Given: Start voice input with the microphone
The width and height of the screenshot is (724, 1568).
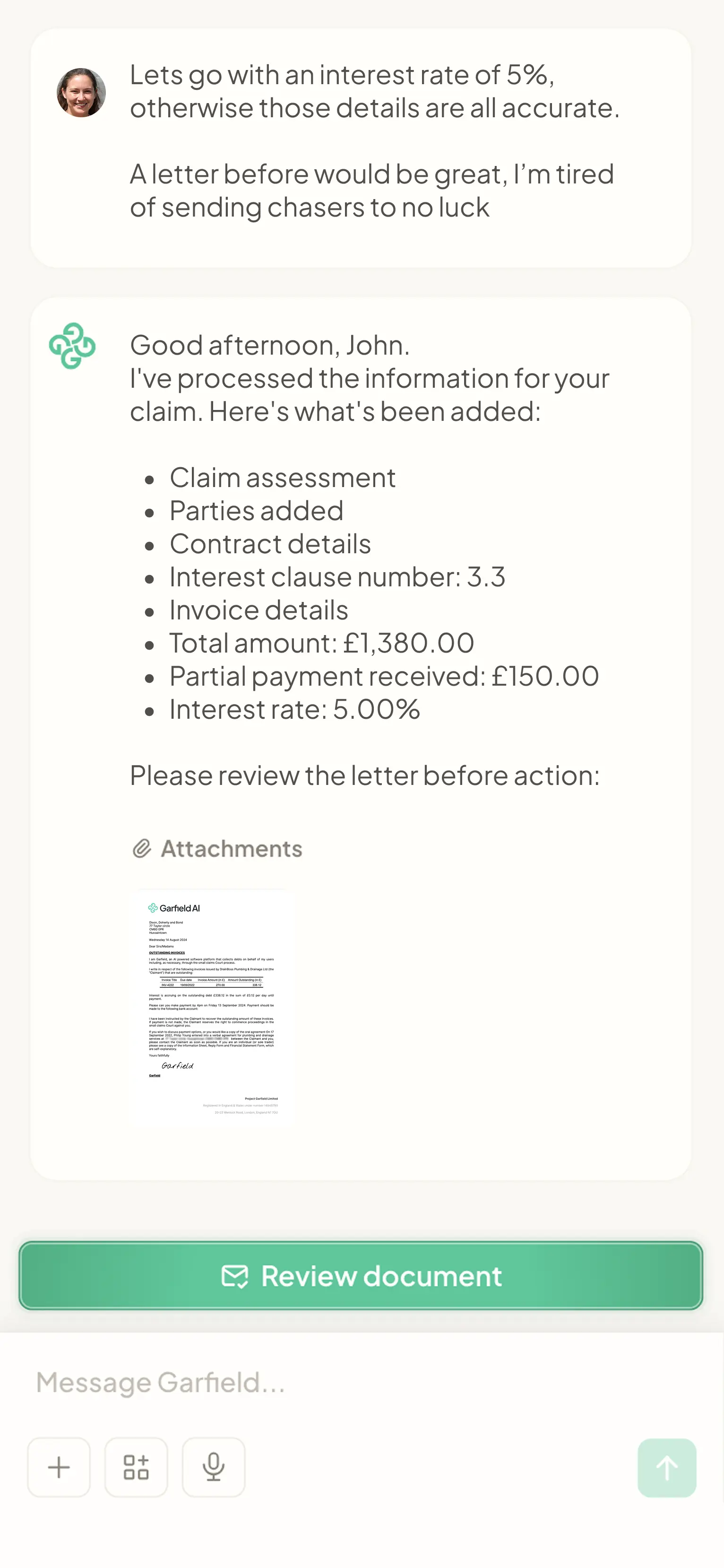Looking at the screenshot, I should pos(214,1468).
